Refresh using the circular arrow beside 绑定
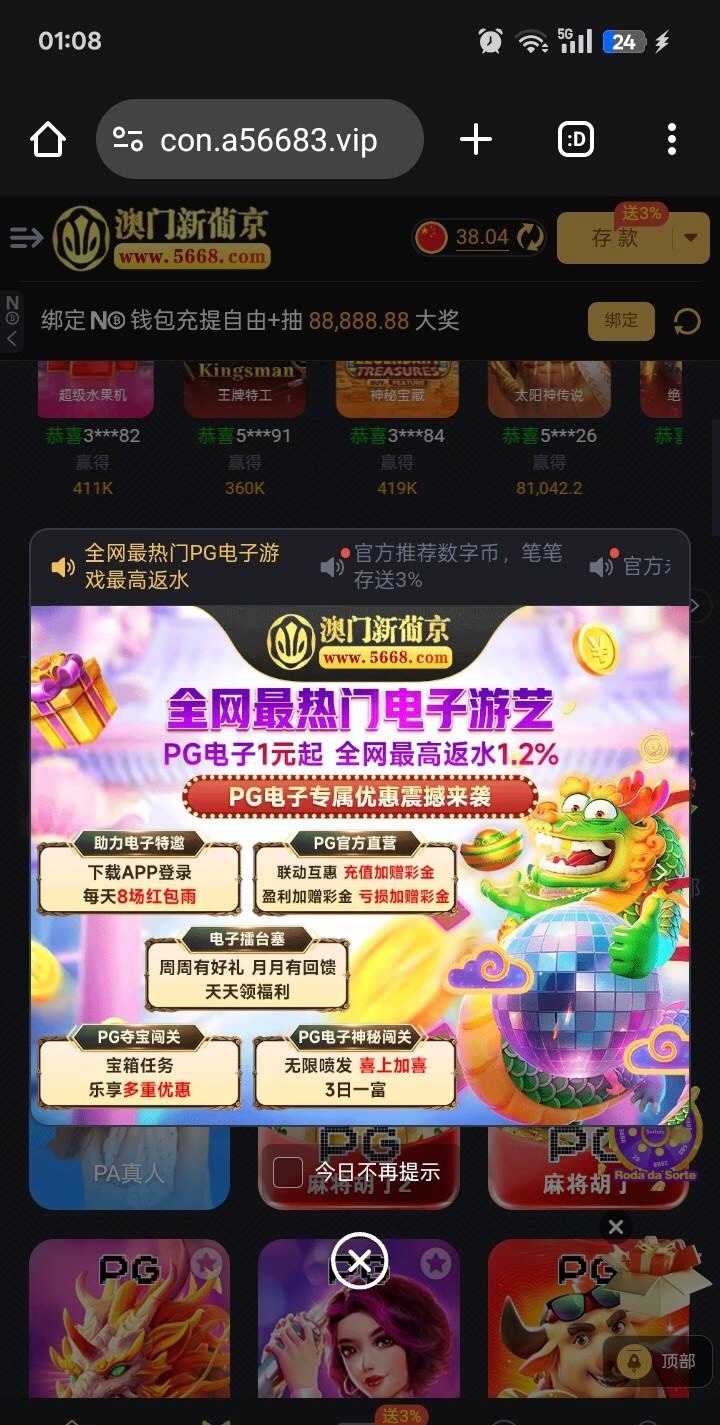Viewport: 720px width, 1425px height. [687, 321]
